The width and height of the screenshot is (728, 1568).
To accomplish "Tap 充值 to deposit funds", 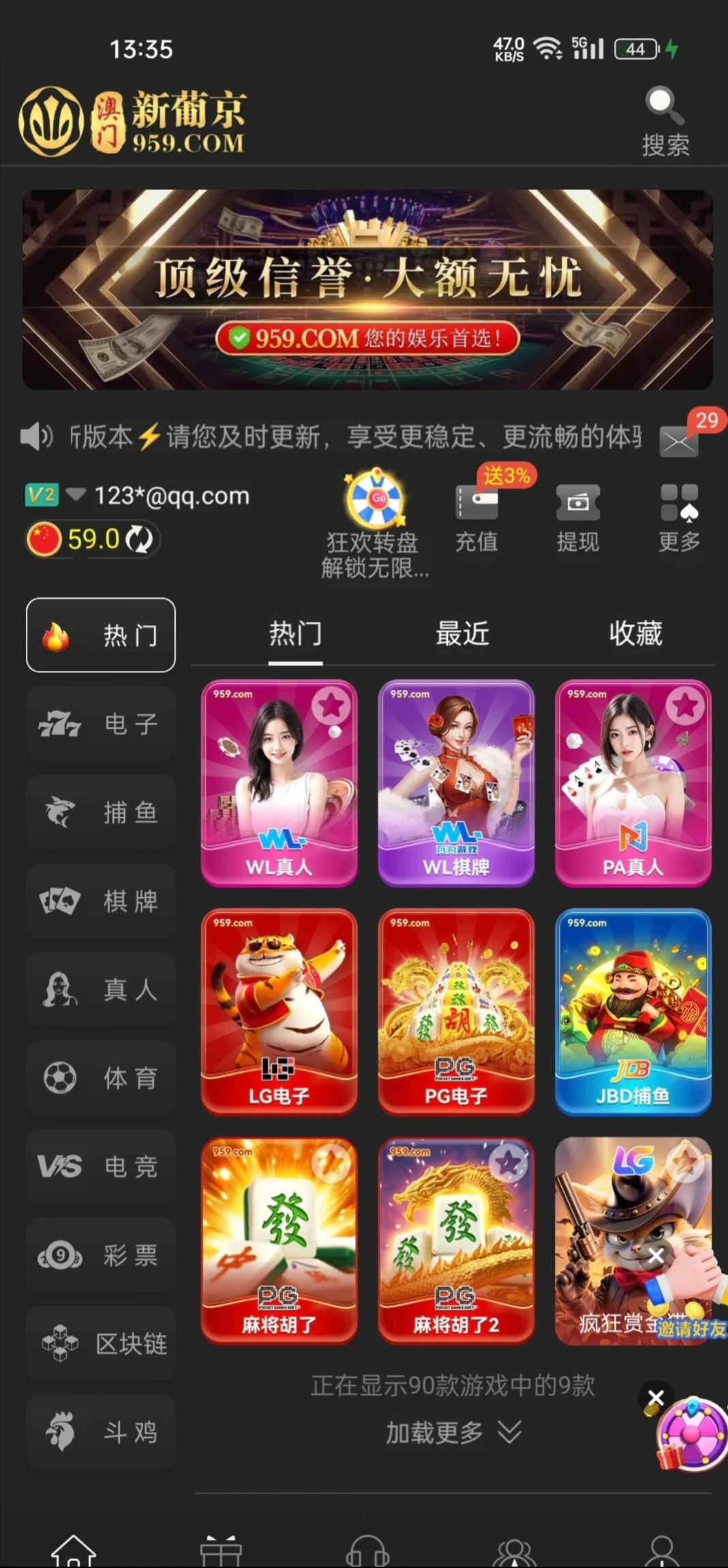I will [476, 519].
